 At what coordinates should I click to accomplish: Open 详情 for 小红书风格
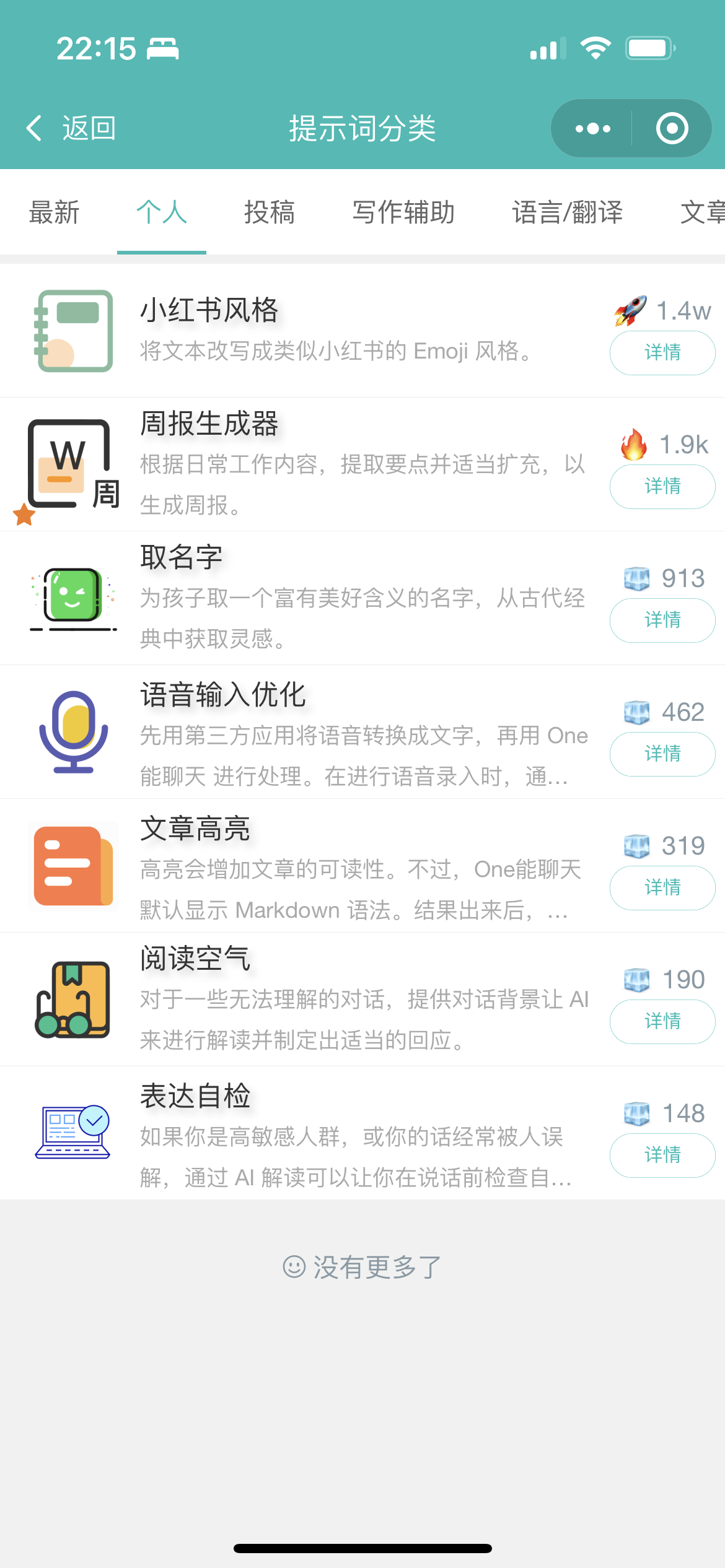pyautogui.click(x=662, y=352)
